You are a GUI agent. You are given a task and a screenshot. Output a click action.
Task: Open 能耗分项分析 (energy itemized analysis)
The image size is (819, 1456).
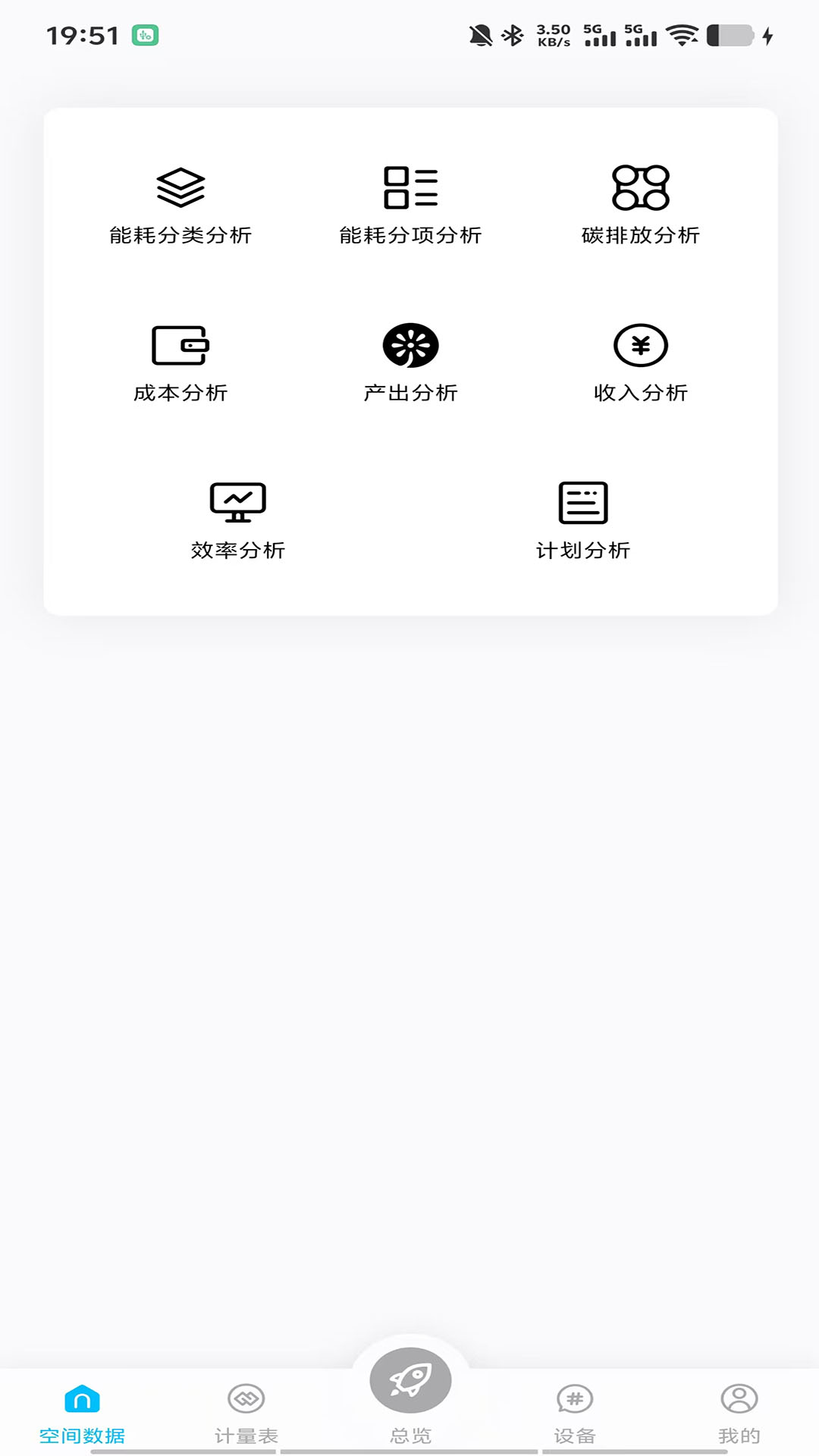410,205
